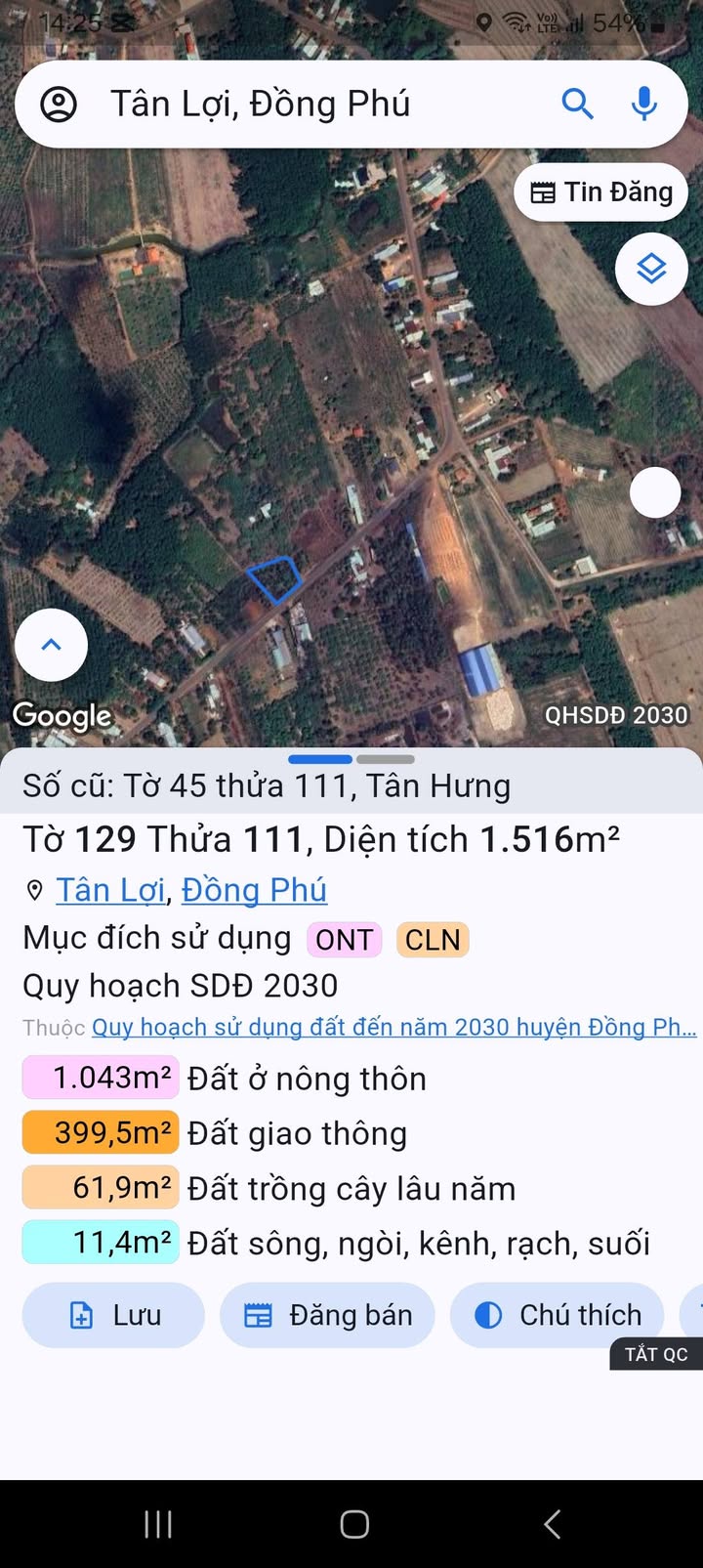Start voice search with the microphone
Viewport: 703px width, 1568px height.
tap(643, 104)
